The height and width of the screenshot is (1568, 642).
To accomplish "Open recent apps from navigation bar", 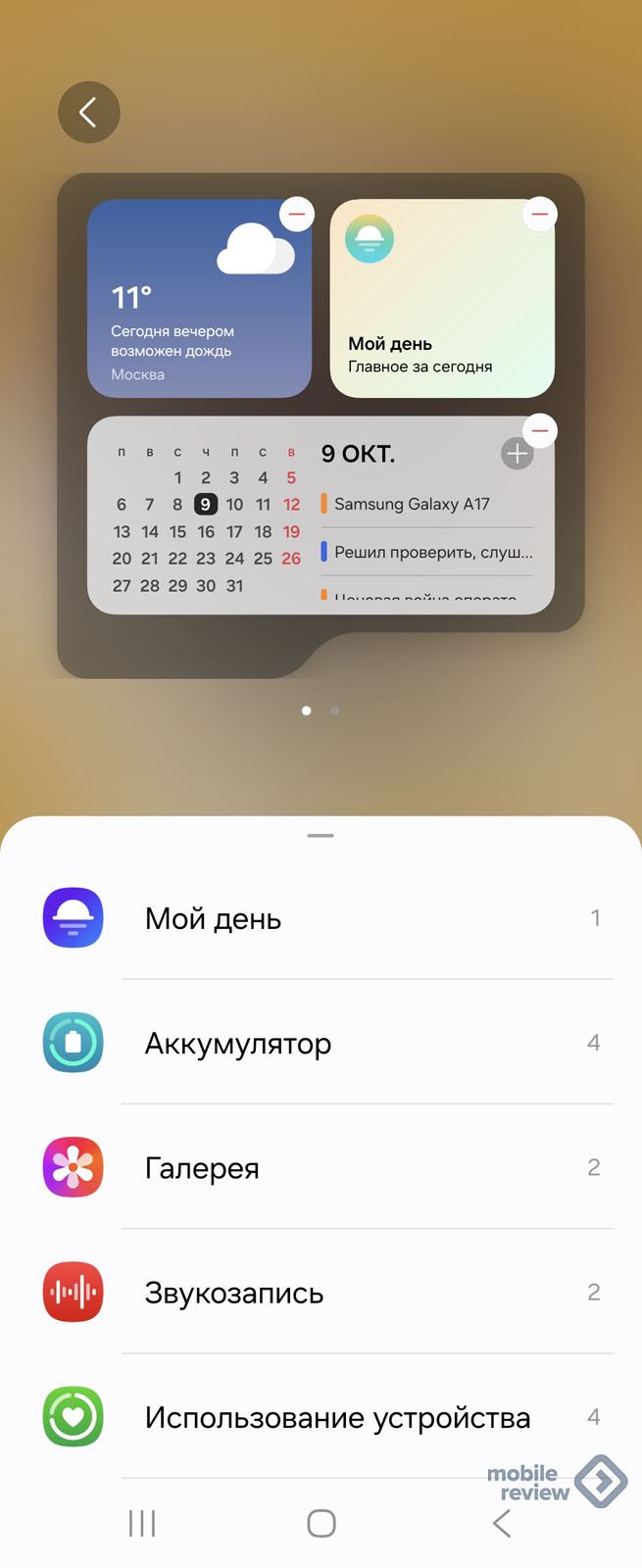I will (x=142, y=1523).
